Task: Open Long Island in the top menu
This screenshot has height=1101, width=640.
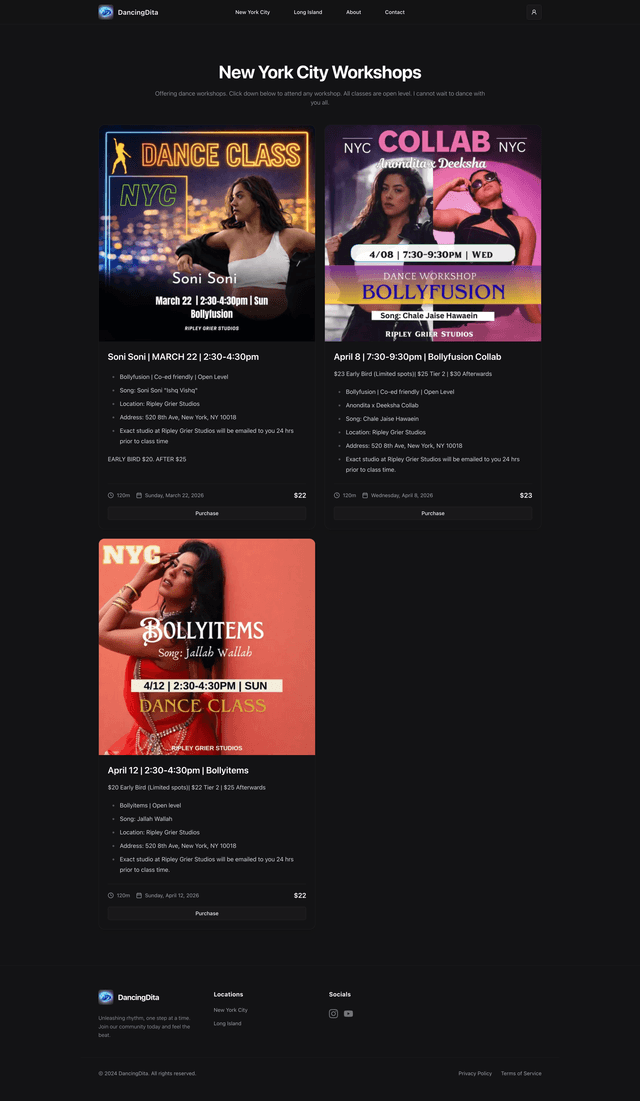Action: 308,12
